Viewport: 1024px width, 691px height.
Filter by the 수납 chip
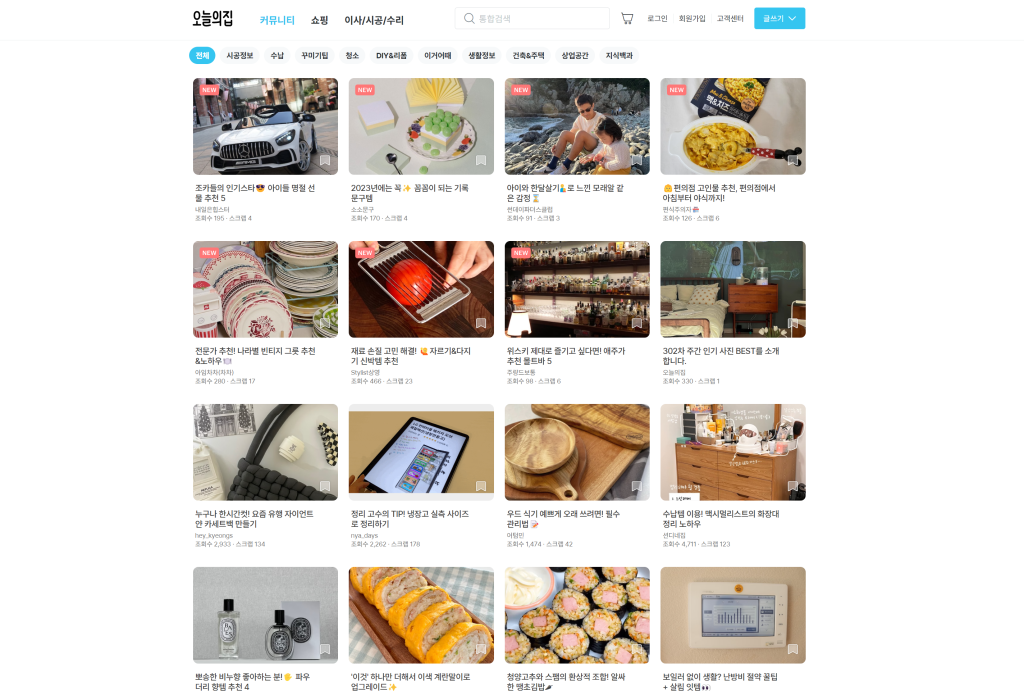coord(277,55)
